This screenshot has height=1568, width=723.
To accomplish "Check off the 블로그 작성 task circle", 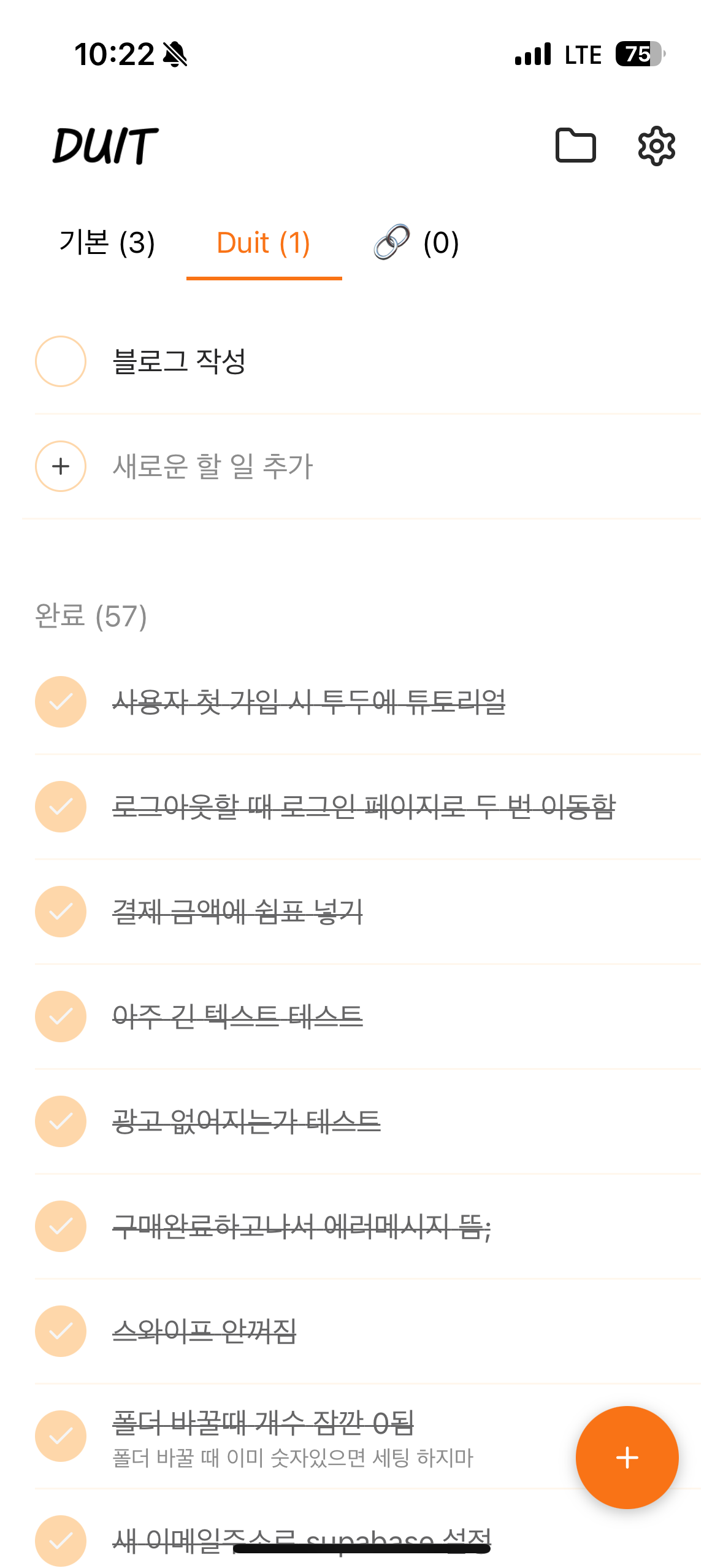I will 60,361.
